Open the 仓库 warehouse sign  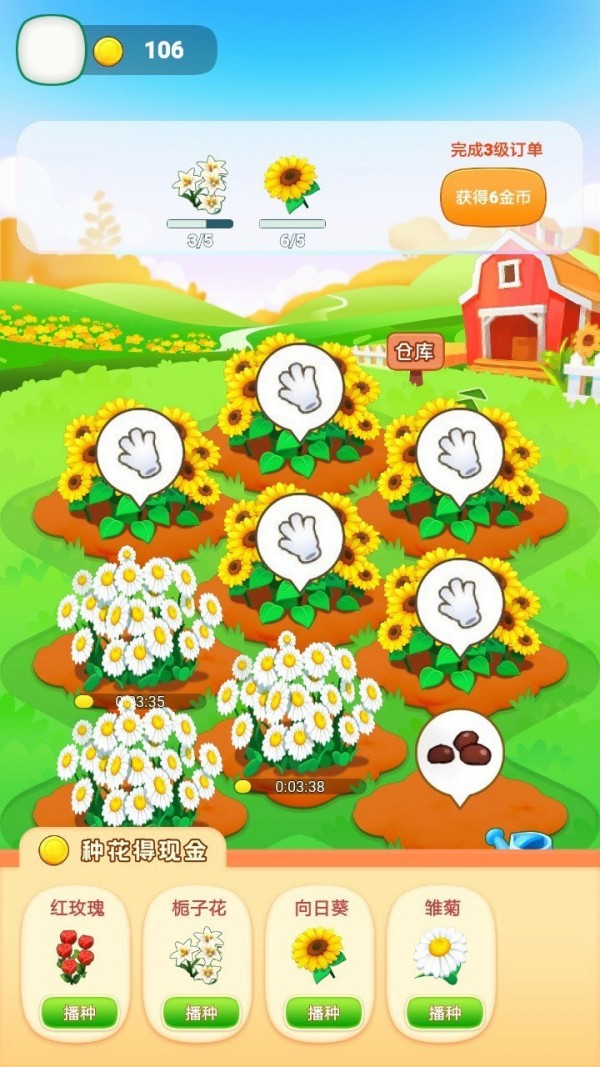(x=413, y=353)
